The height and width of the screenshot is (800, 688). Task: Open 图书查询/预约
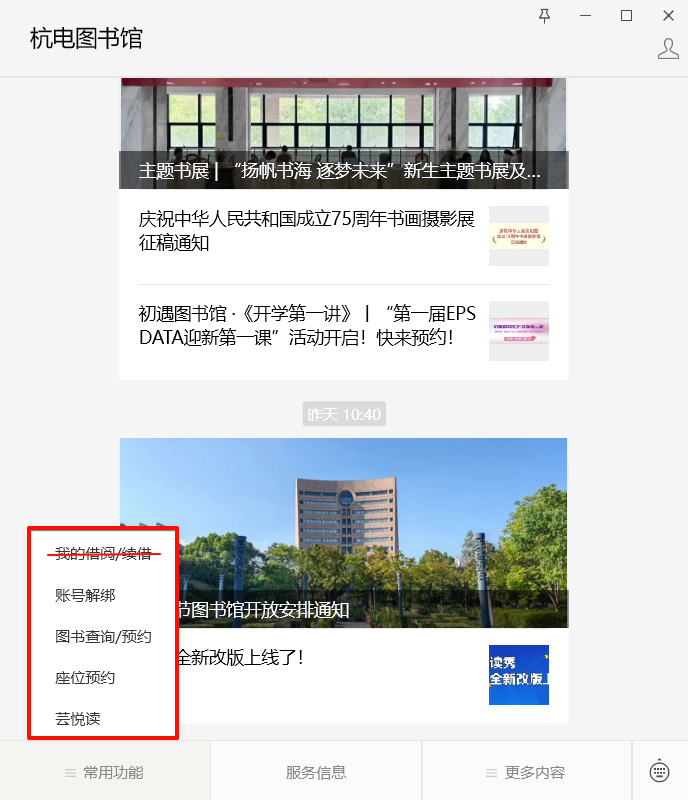click(103, 636)
